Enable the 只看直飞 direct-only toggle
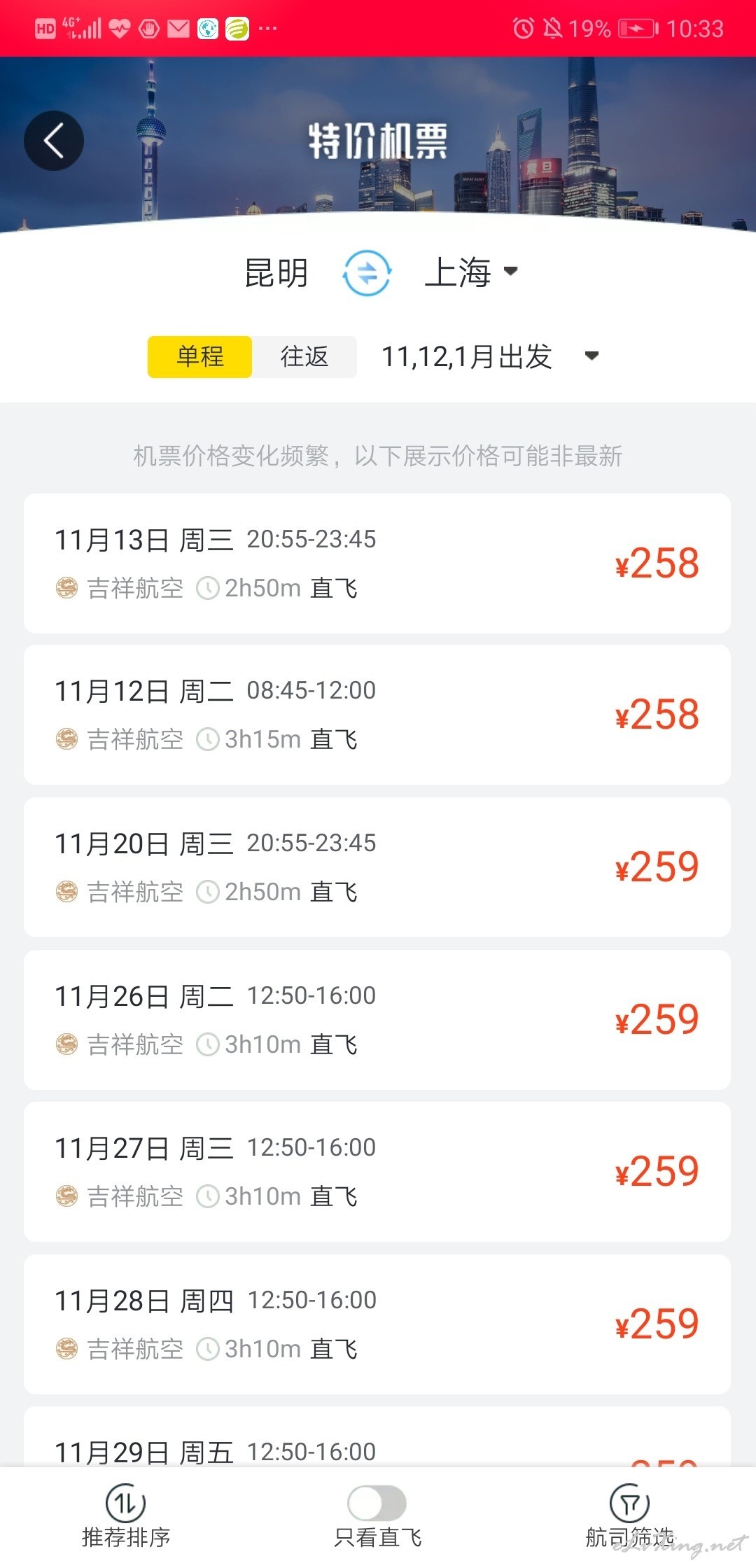The width and height of the screenshot is (756, 1568). [377, 1503]
